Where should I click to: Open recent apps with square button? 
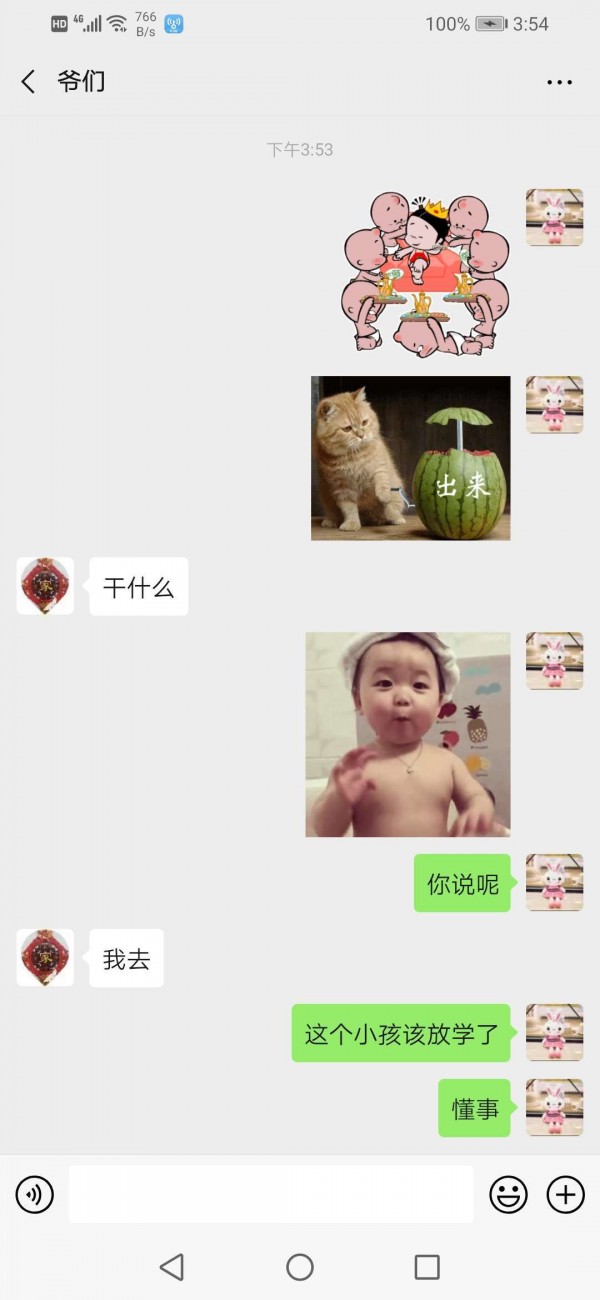point(427,1267)
